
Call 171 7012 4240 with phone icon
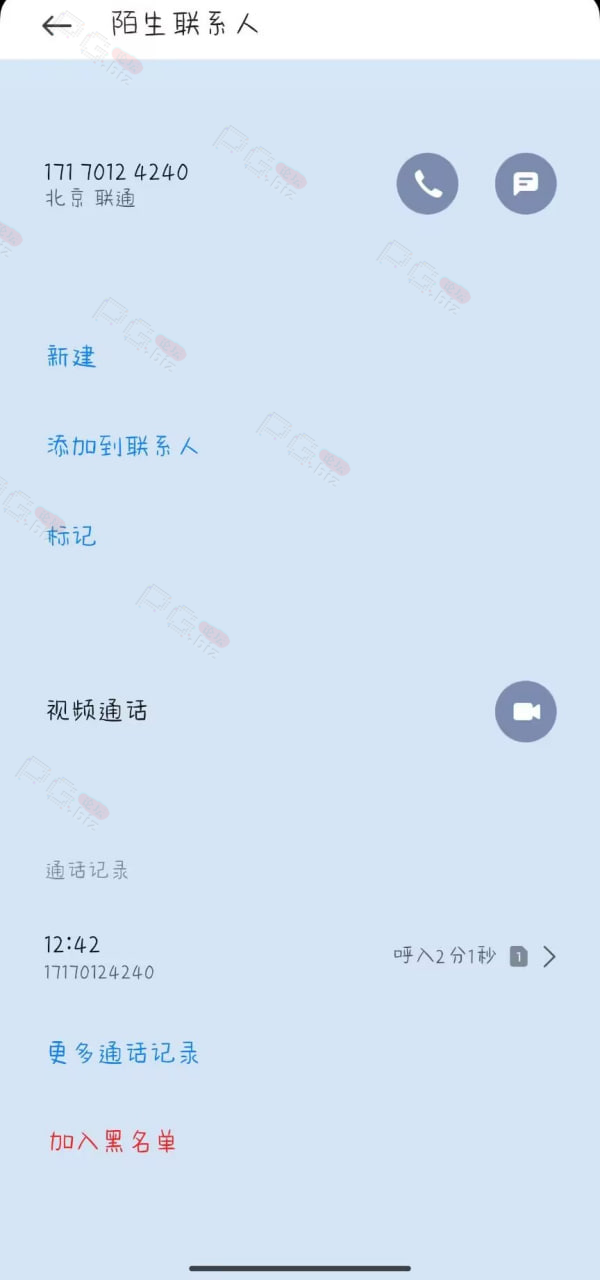[x=427, y=184]
